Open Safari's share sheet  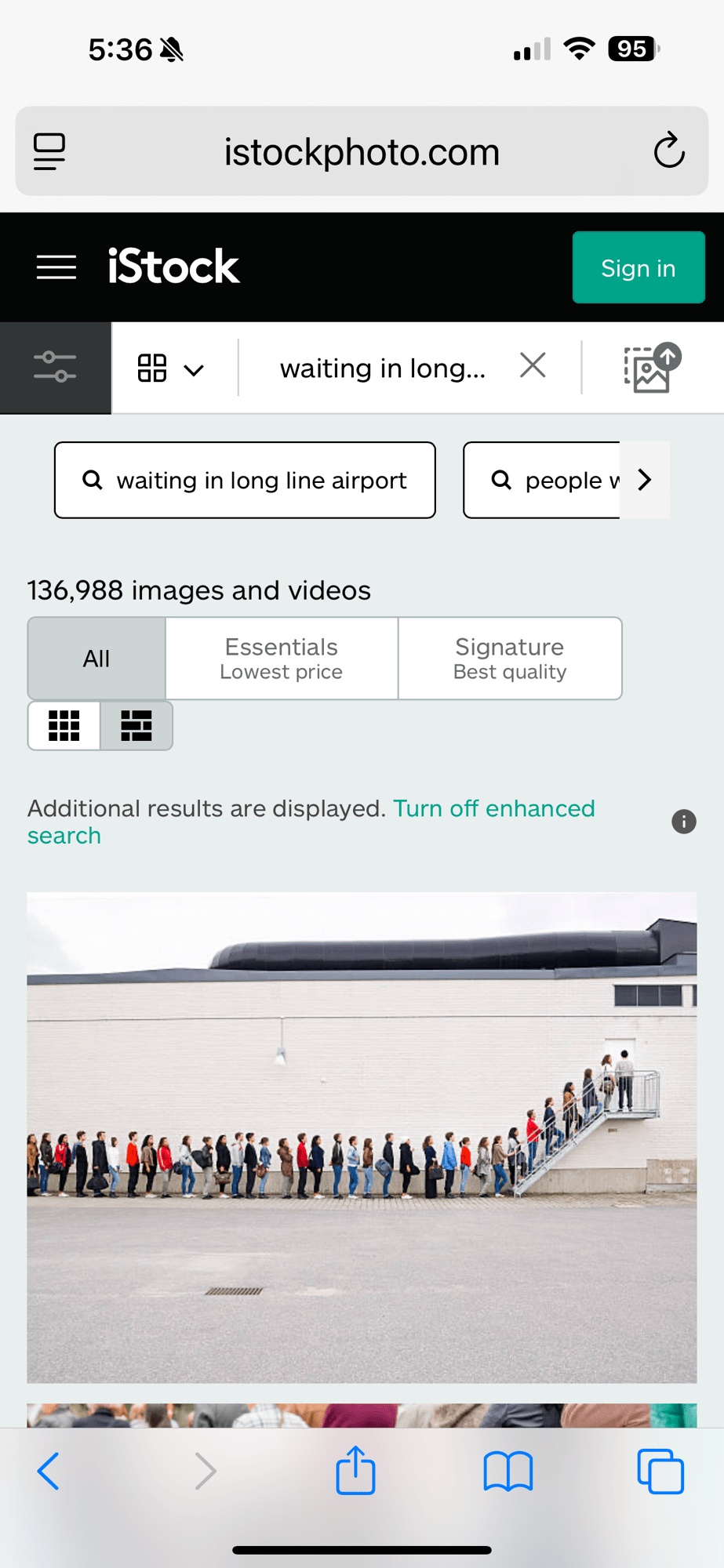point(355,1471)
